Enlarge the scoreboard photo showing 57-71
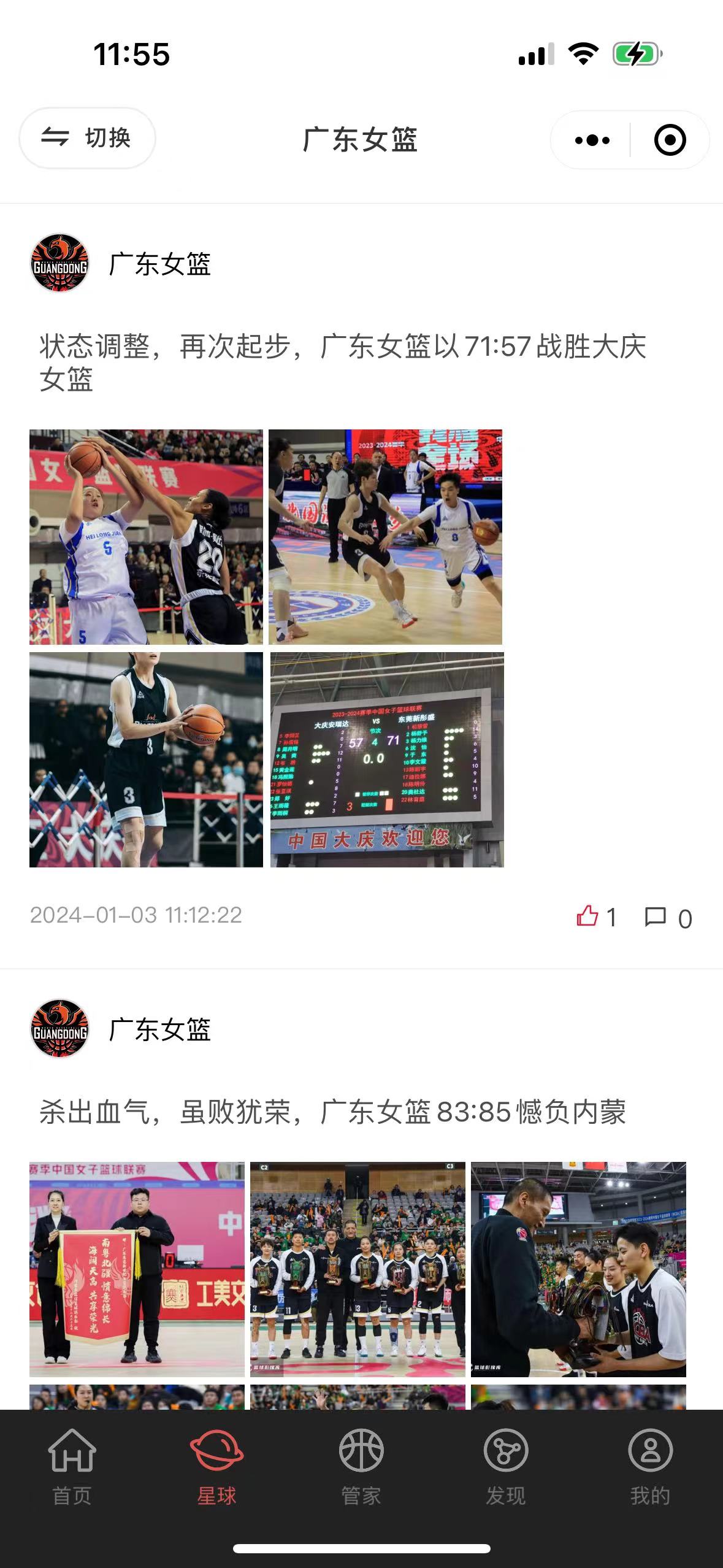Screen dimensions: 723x1568 point(387,759)
